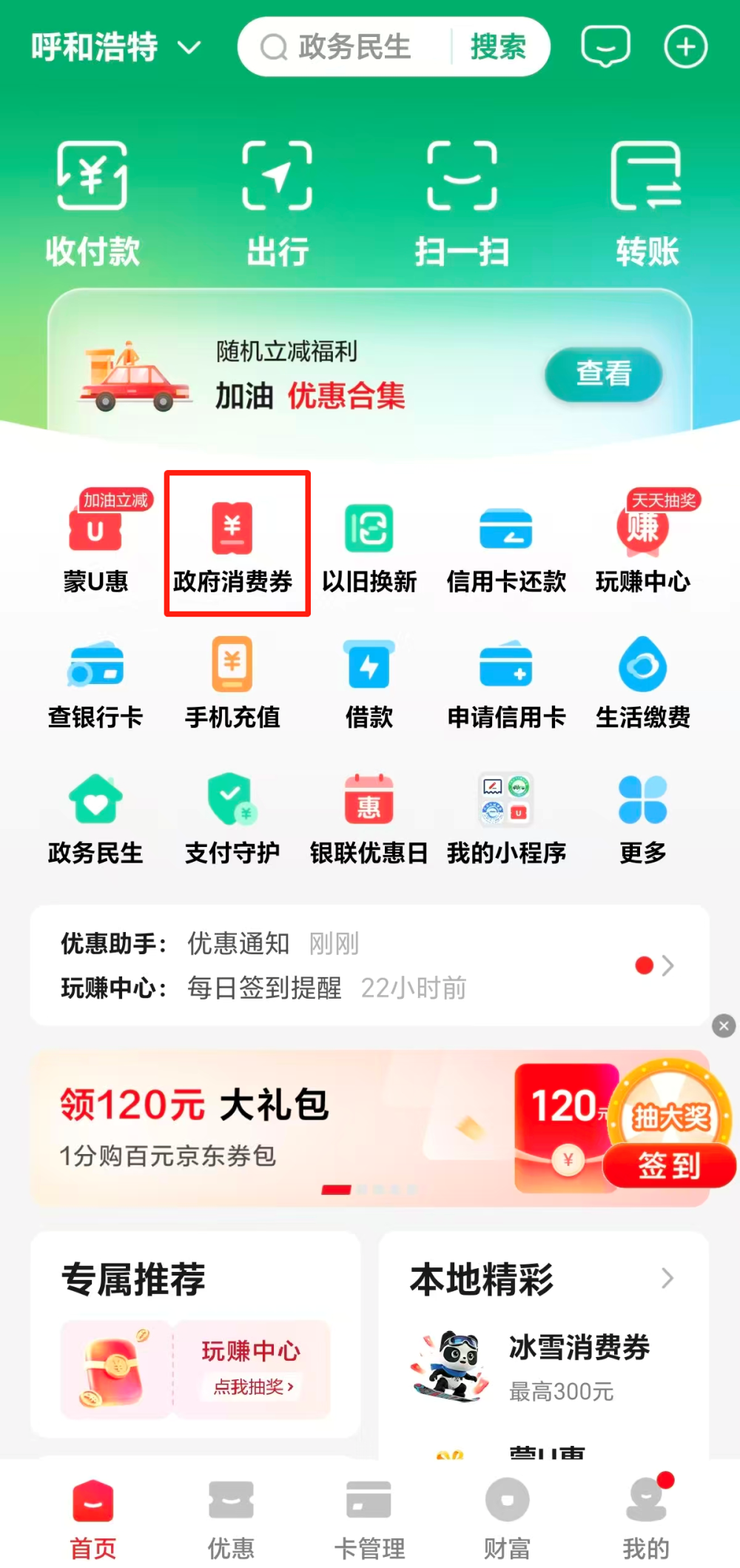The image size is (740, 1568).
Task: Open the 呼和浩特 city selector
Action: [x=111, y=47]
